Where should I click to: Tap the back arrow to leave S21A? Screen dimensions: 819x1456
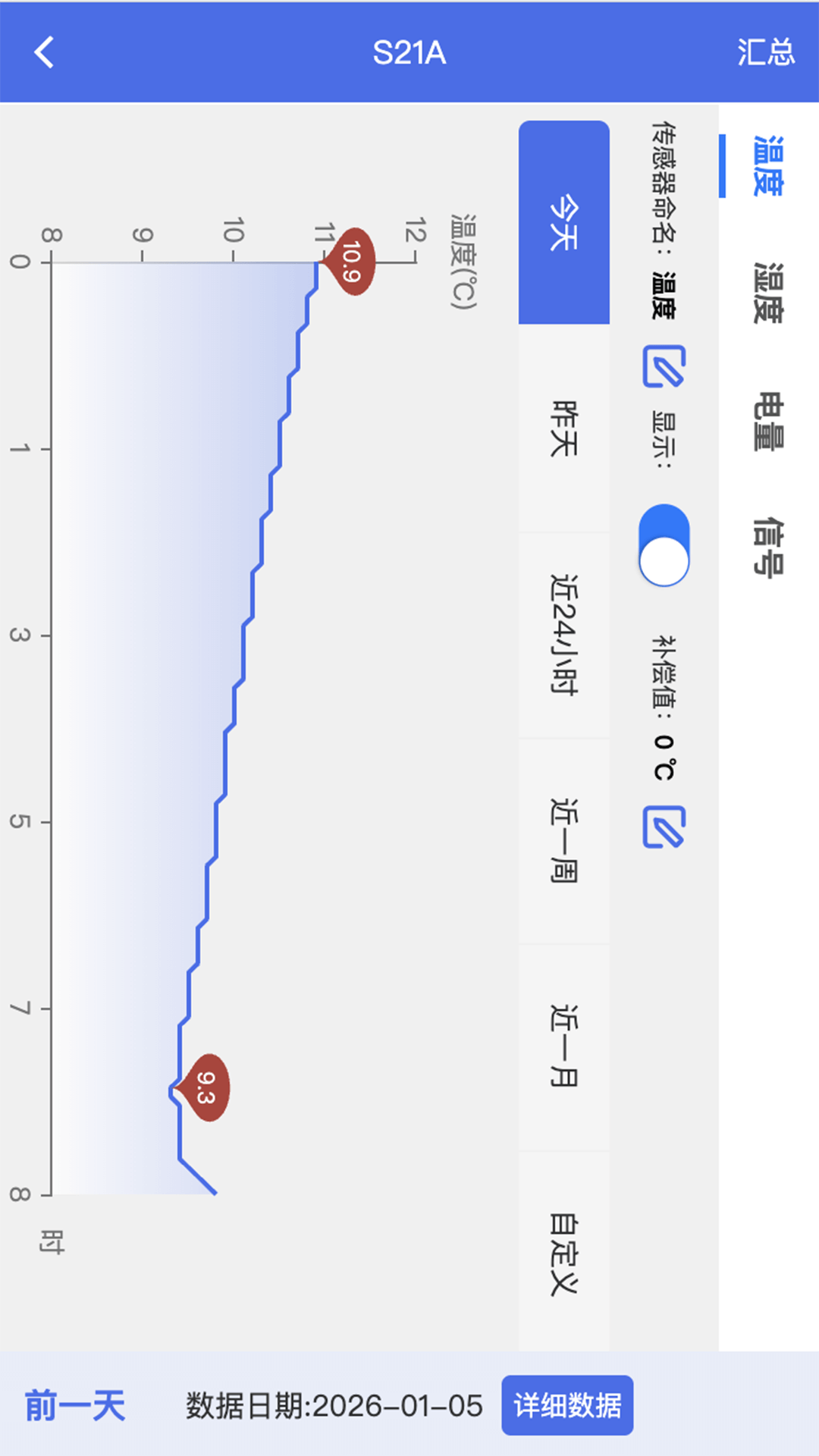[x=43, y=52]
